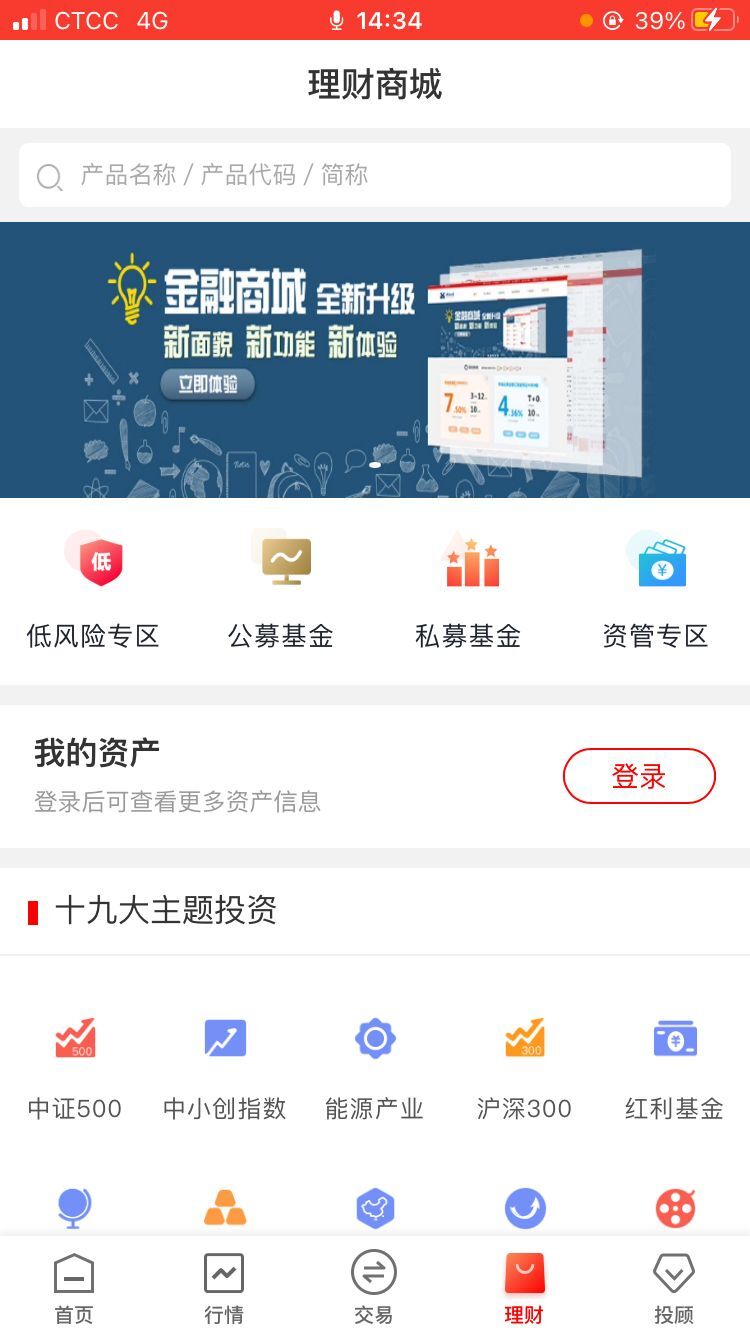Select the 公募基金 icon
Viewport: 750px width, 1334px height.
point(281,585)
